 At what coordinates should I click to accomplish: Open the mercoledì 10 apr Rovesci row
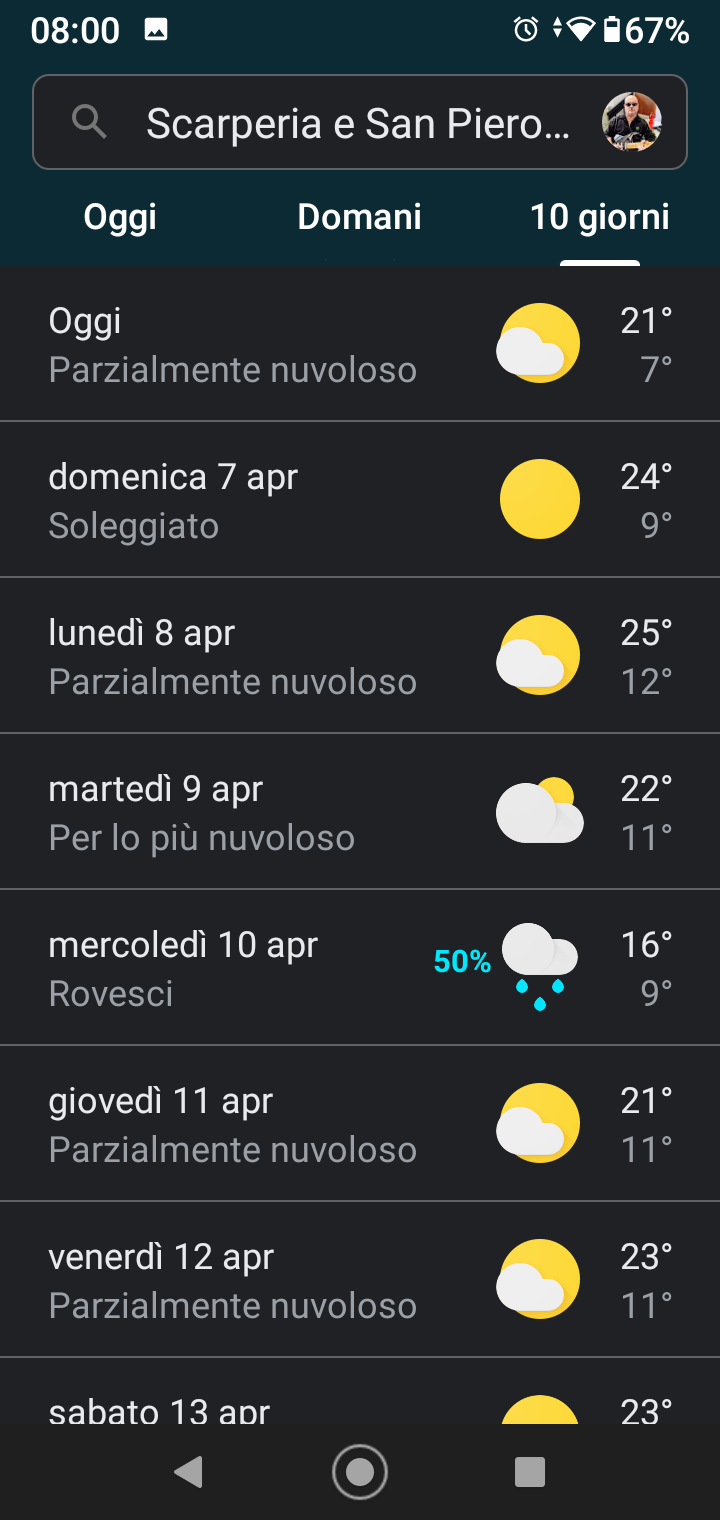point(360,968)
